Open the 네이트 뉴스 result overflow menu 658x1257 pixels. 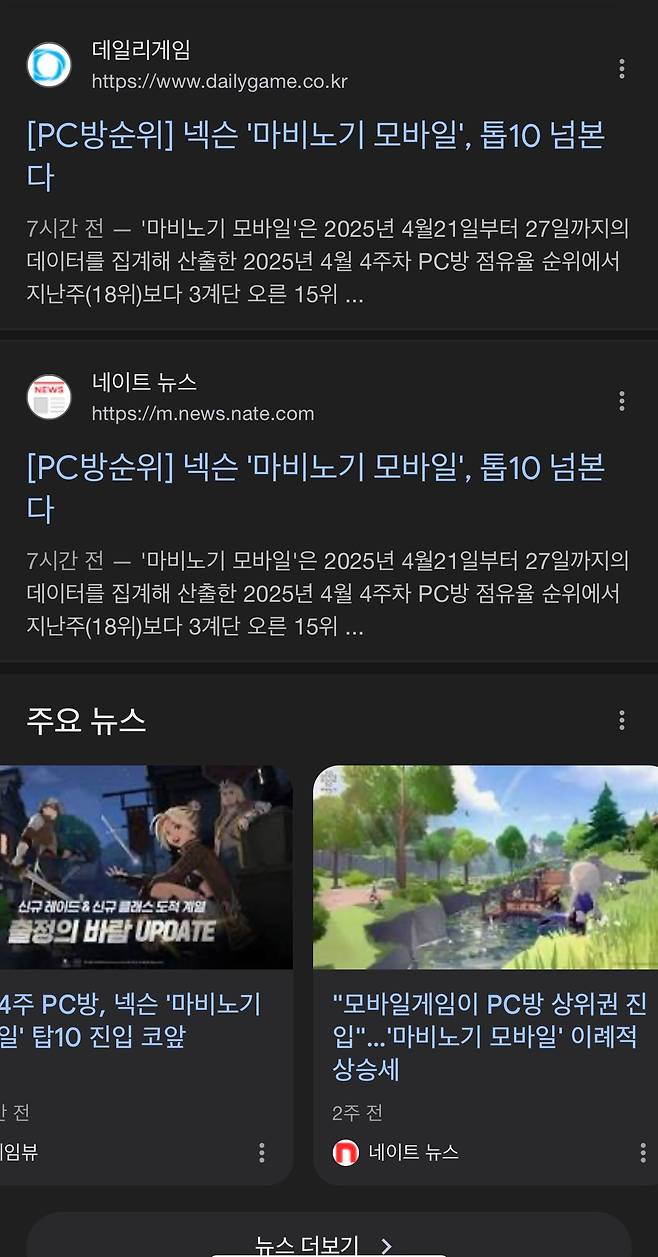[621, 401]
